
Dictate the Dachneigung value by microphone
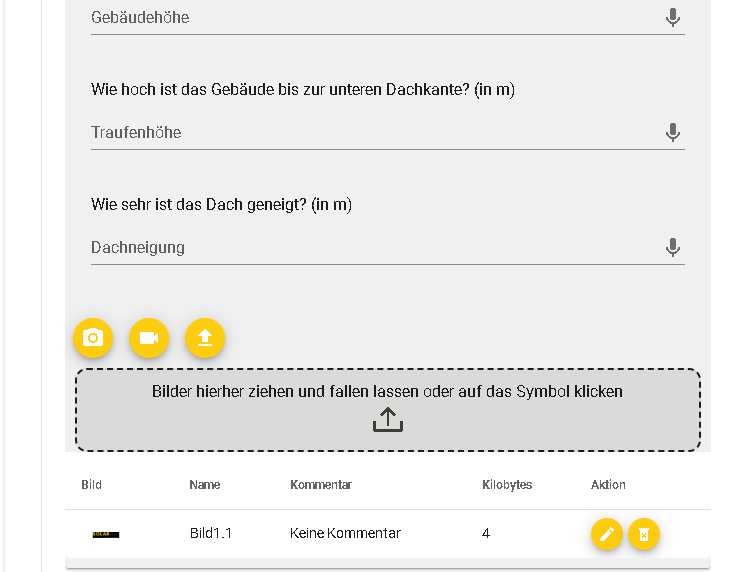tap(673, 248)
